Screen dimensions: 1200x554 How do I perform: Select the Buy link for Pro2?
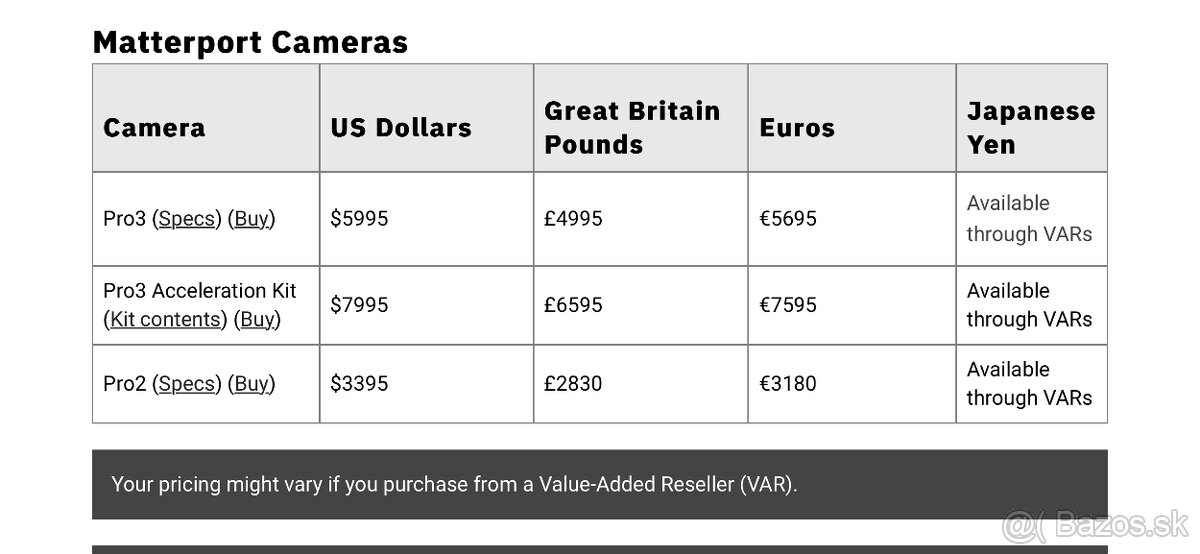251,383
